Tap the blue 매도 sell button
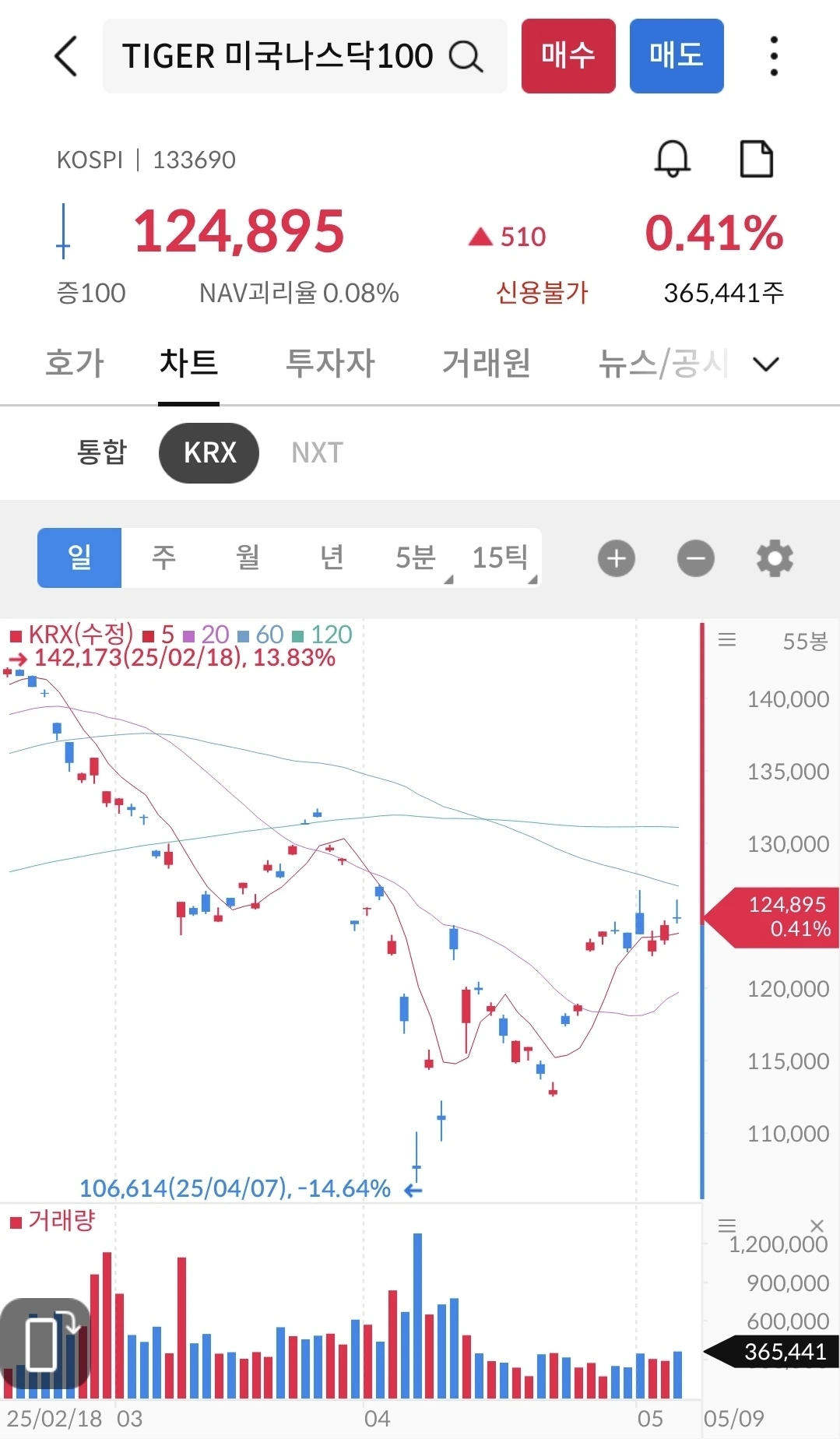Viewport: 840px width, 1439px height. tap(677, 56)
